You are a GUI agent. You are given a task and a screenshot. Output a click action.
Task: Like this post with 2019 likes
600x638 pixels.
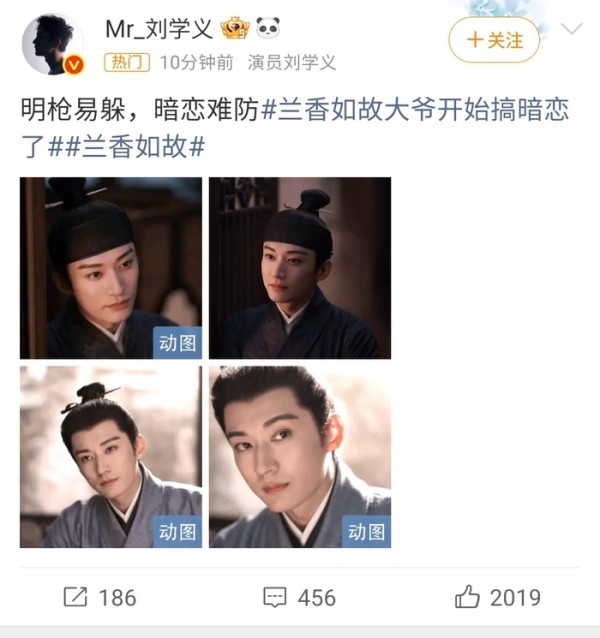tap(497, 597)
